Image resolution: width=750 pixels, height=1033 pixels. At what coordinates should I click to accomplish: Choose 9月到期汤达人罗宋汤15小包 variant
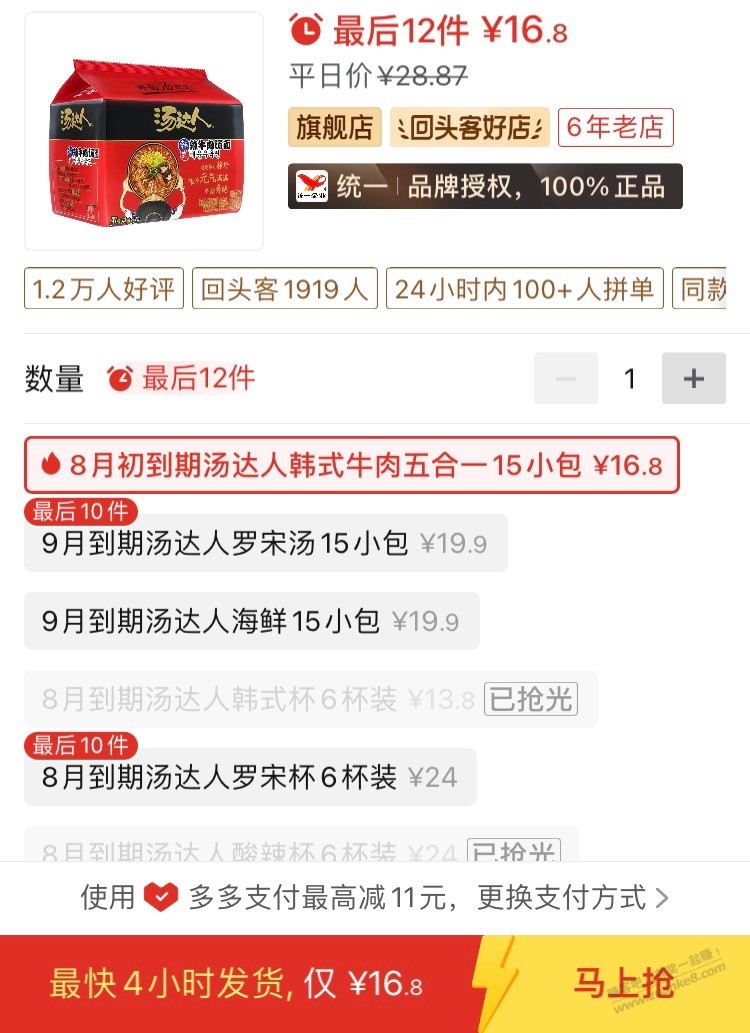pyautogui.click(x=265, y=543)
